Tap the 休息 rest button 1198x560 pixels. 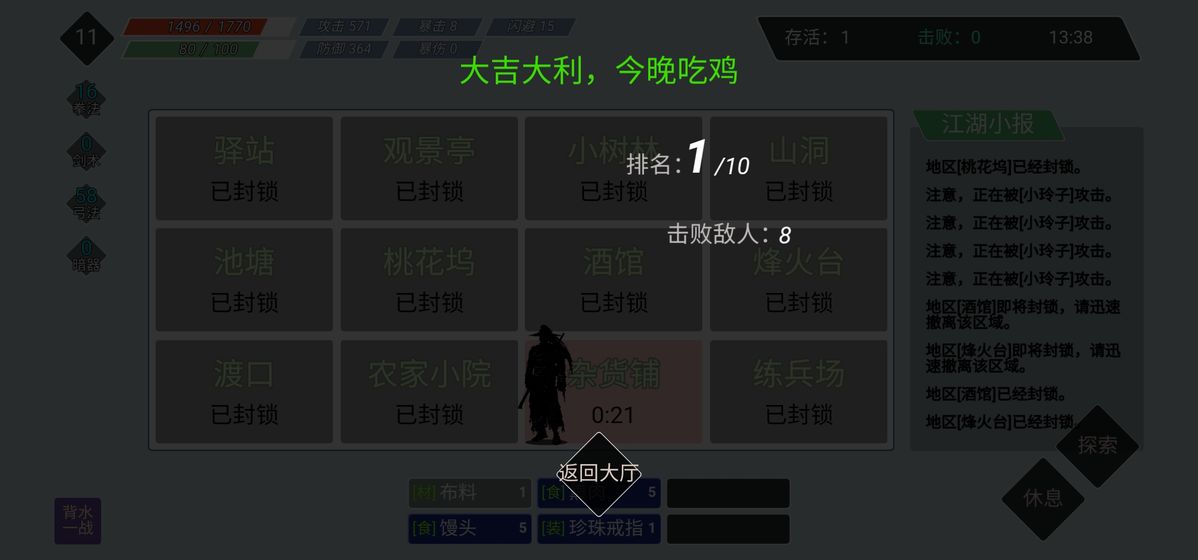coord(1042,498)
